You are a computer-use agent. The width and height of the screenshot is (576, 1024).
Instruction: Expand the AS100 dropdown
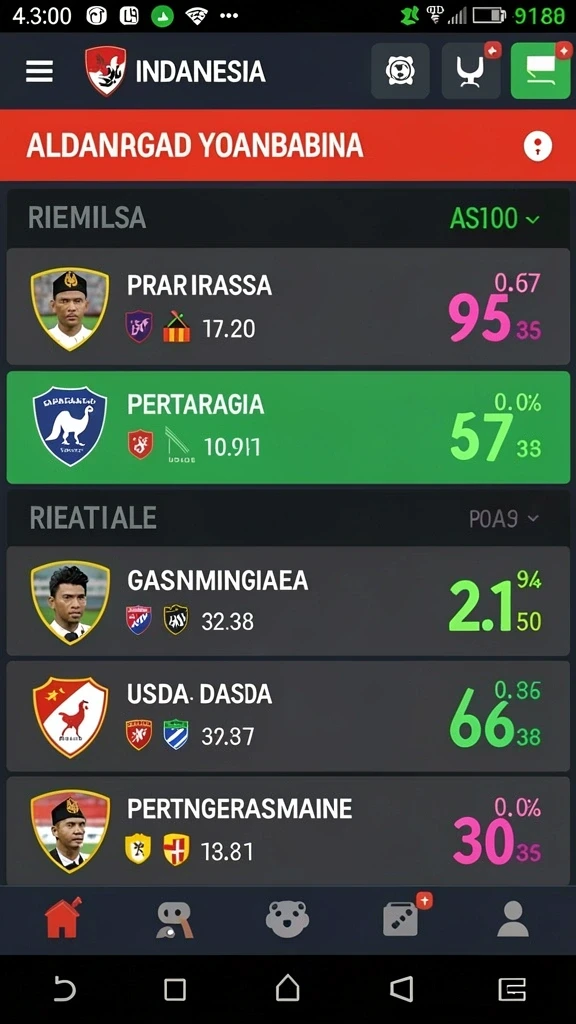click(x=495, y=218)
